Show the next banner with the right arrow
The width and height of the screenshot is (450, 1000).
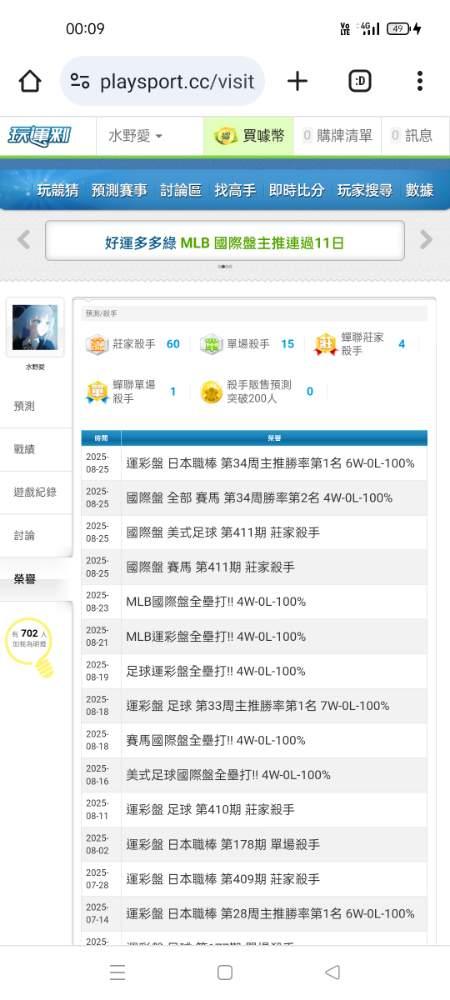tap(426, 240)
